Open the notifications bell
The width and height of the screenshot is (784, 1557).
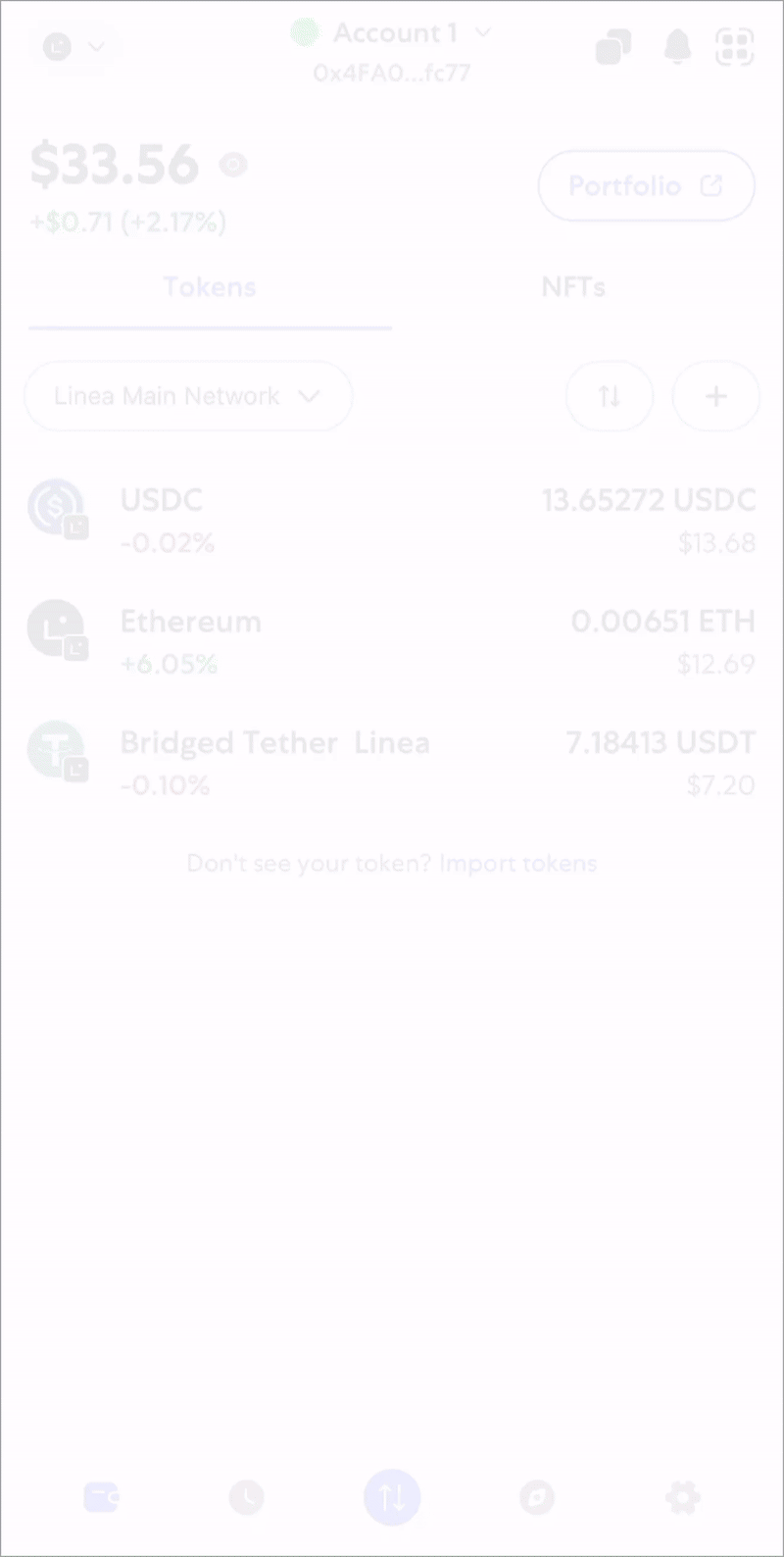(677, 46)
